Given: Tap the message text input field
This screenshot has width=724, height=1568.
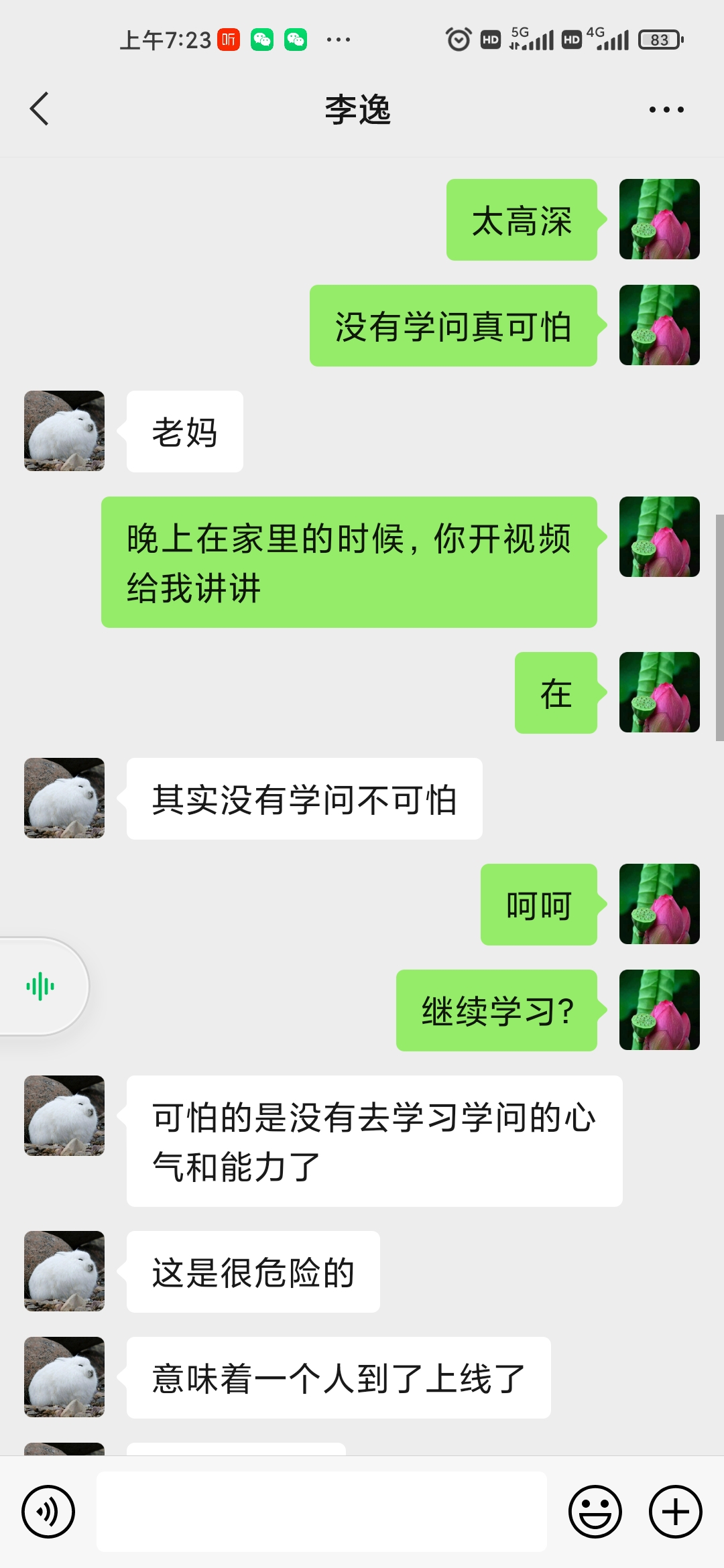Looking at the screenshot, I should point(322,1512).
